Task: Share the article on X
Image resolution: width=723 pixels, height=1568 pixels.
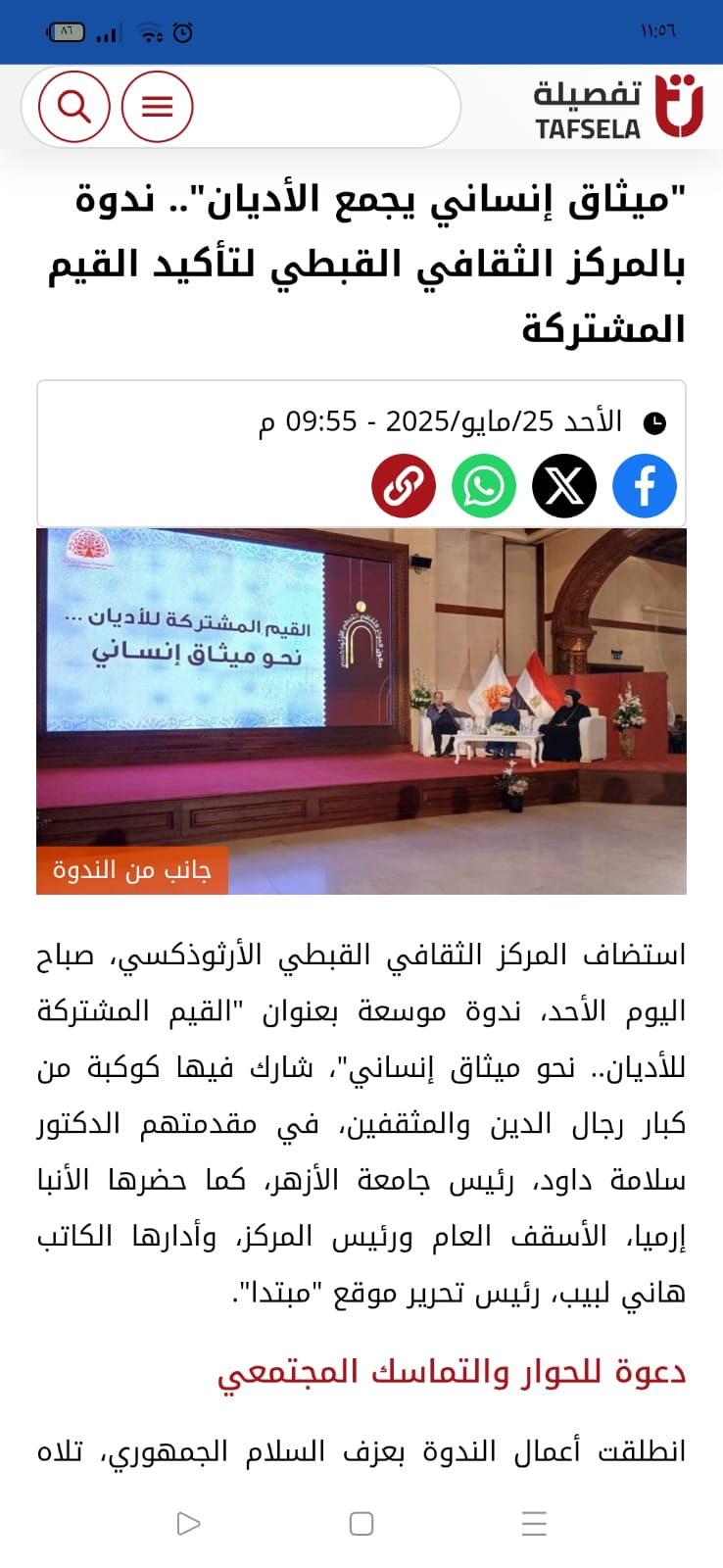Action: (564, 486)
